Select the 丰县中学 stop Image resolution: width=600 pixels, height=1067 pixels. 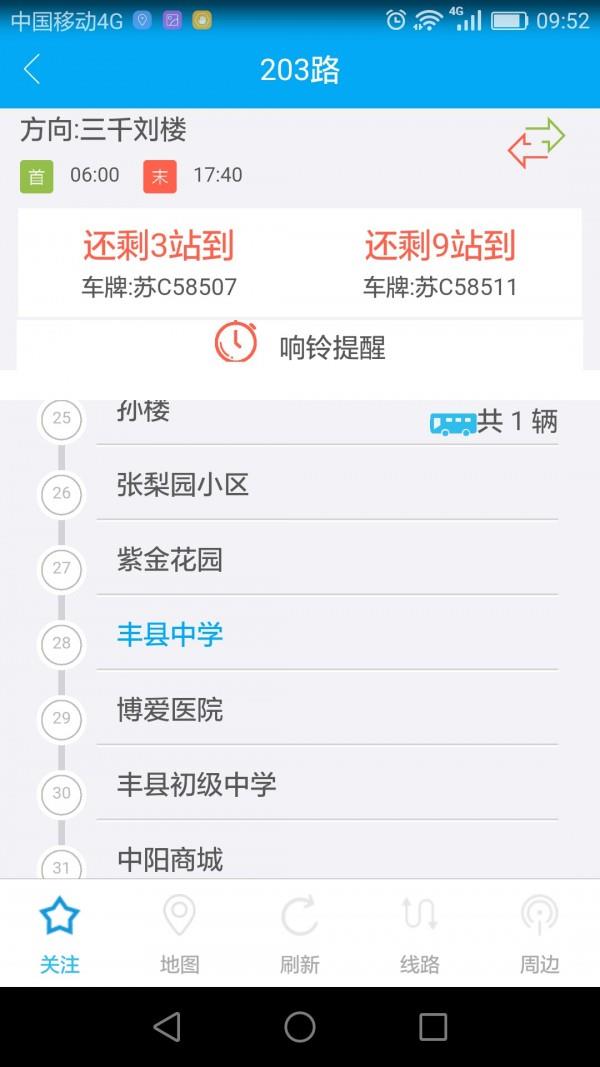170,636
